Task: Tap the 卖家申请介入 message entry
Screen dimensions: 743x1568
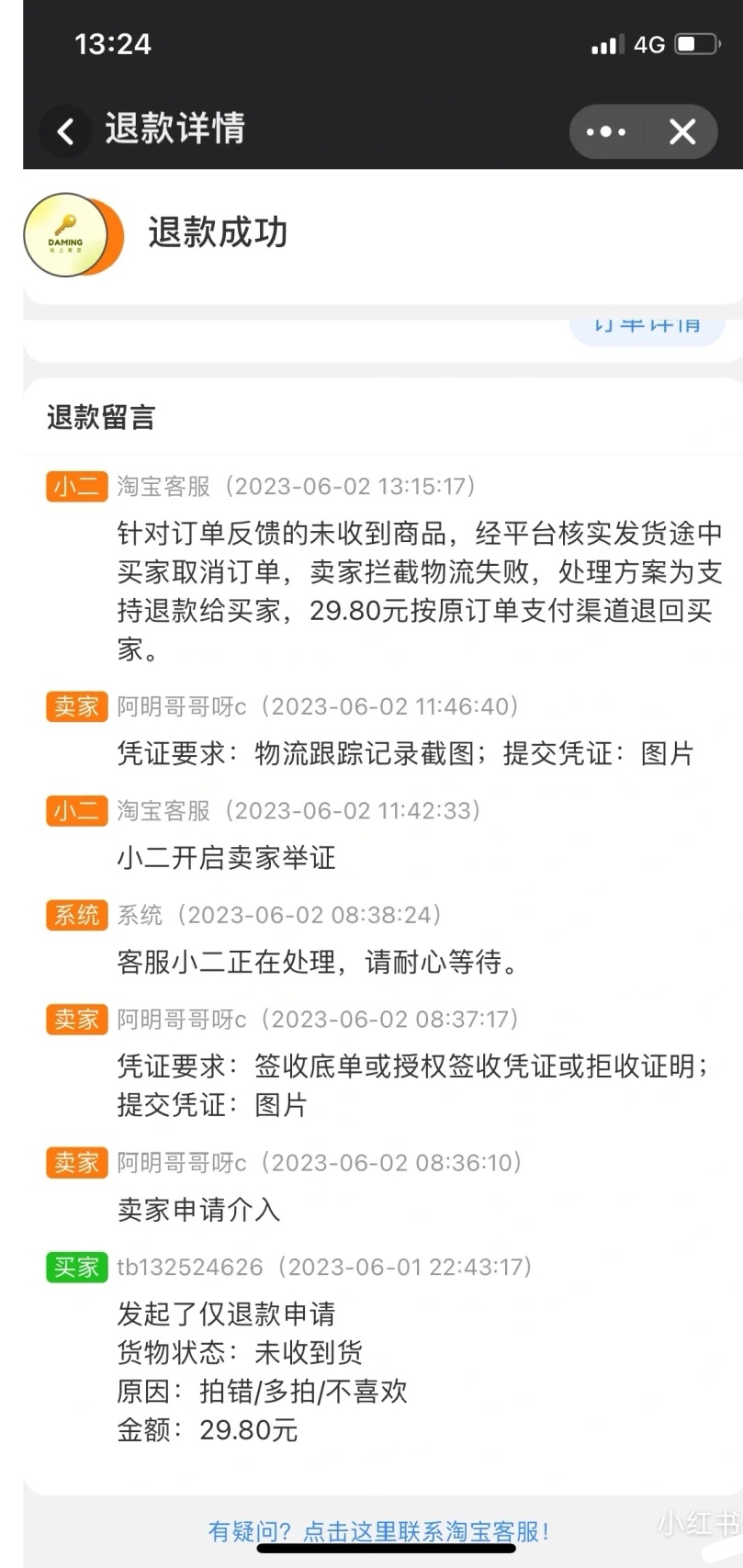Action: click(198, 1211)
